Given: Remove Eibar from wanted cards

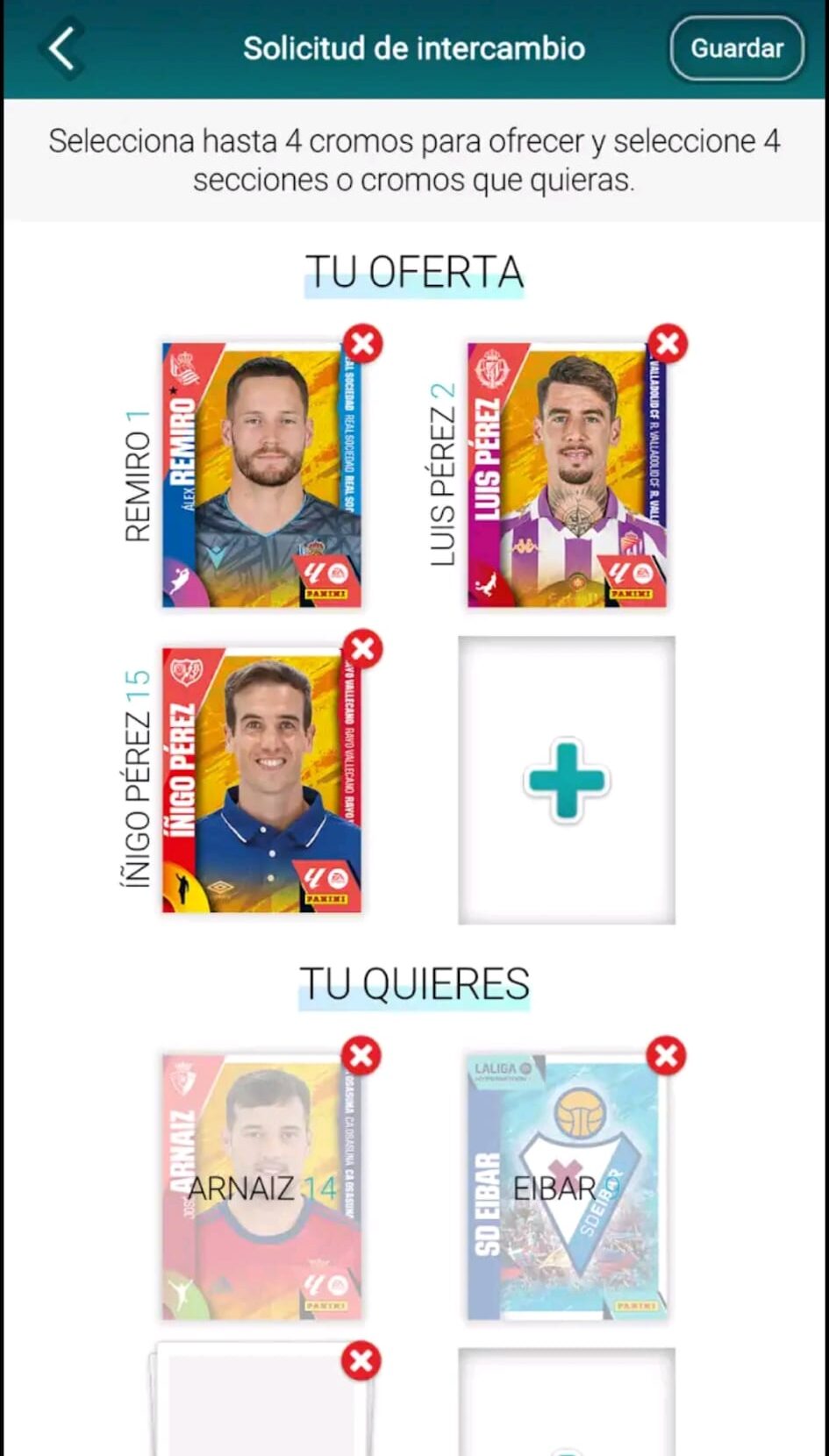Looking at the screenshot, I should pos(666,1056).
